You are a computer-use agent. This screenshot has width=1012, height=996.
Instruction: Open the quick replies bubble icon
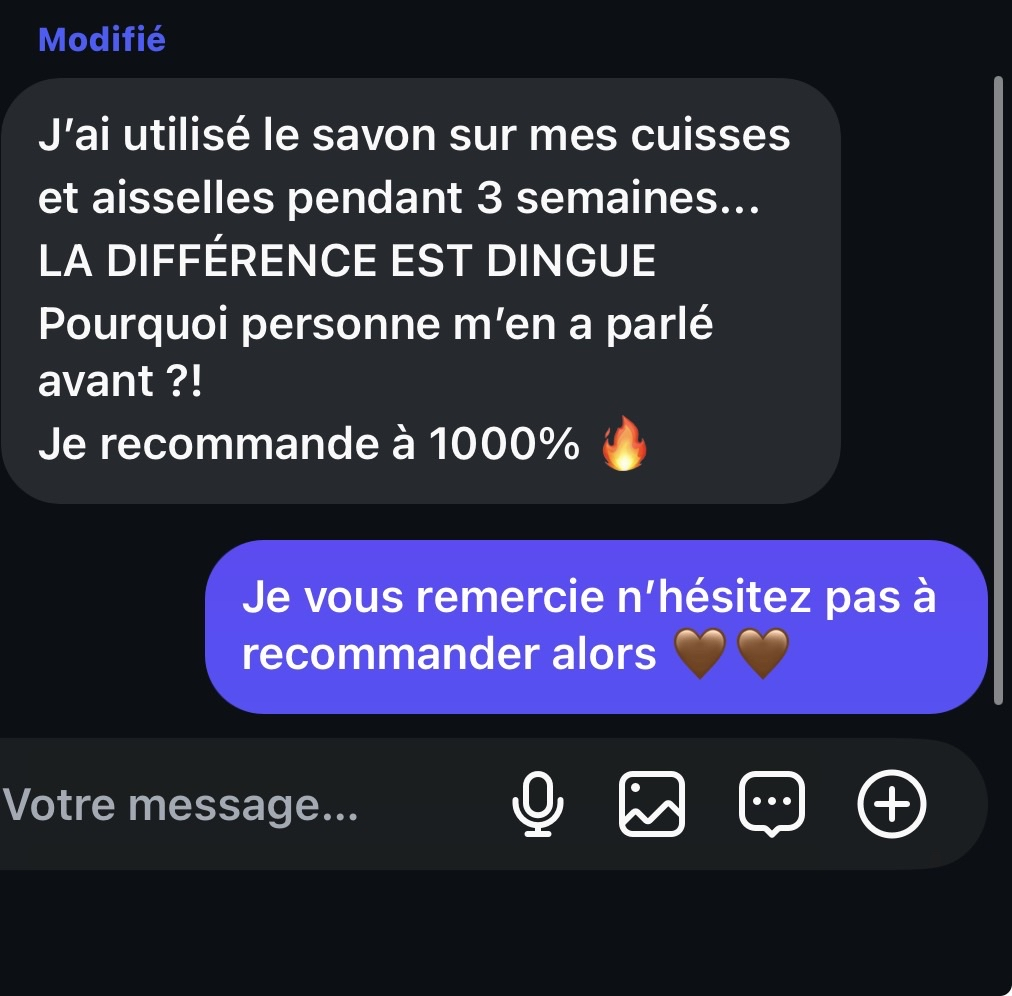[771, 804]
